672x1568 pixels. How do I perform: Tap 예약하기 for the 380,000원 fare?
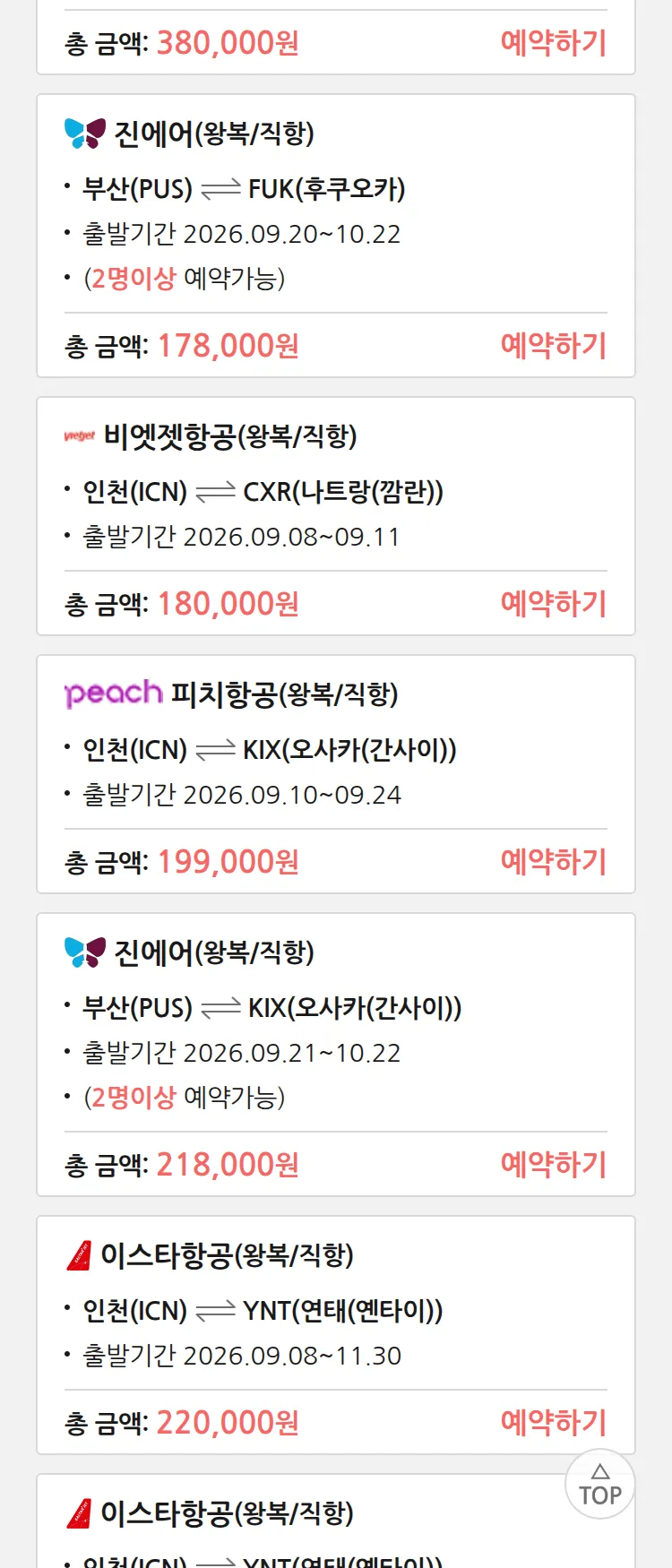(554, 42)
